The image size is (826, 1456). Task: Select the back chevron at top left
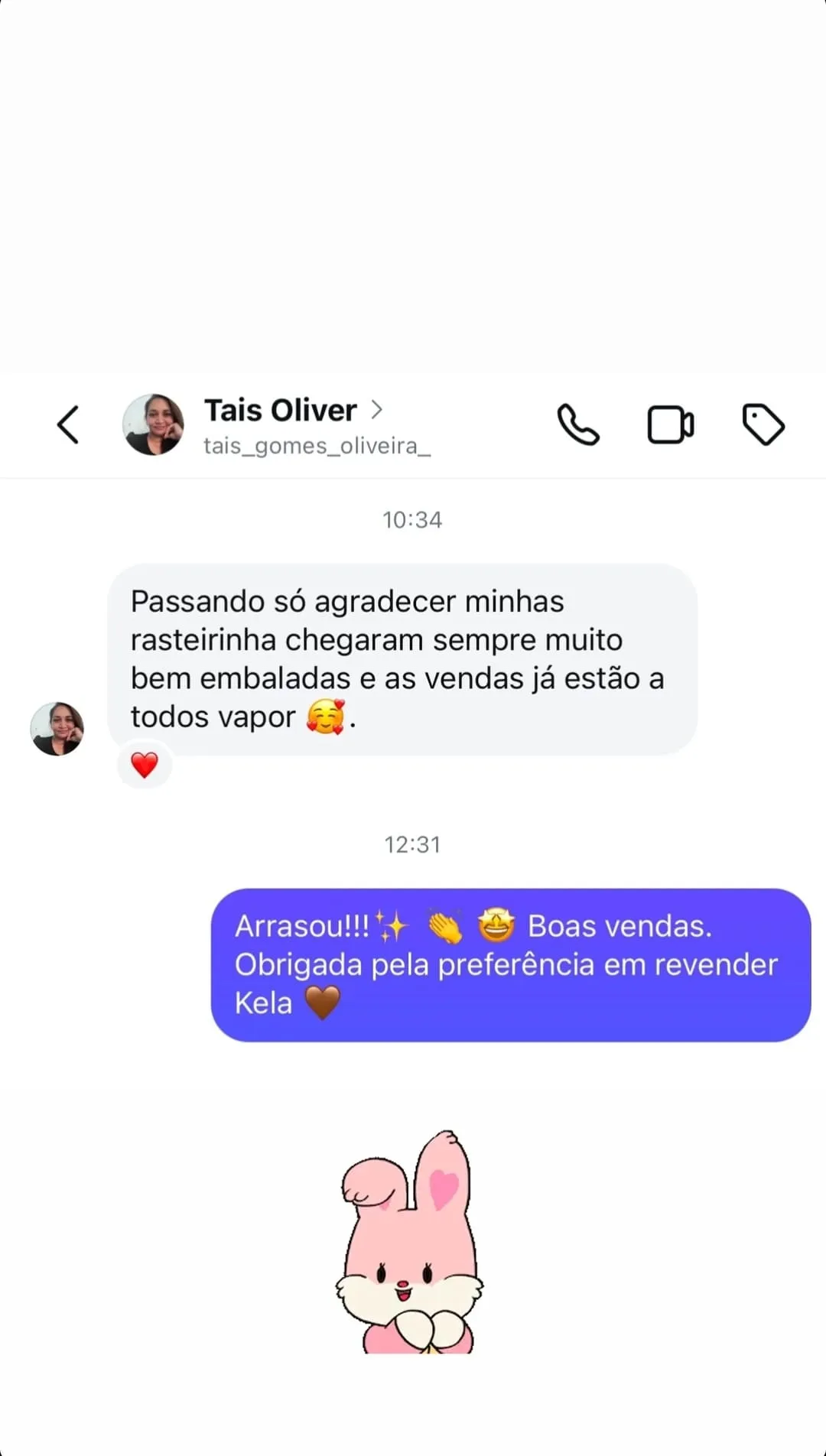tap(68, 425)
